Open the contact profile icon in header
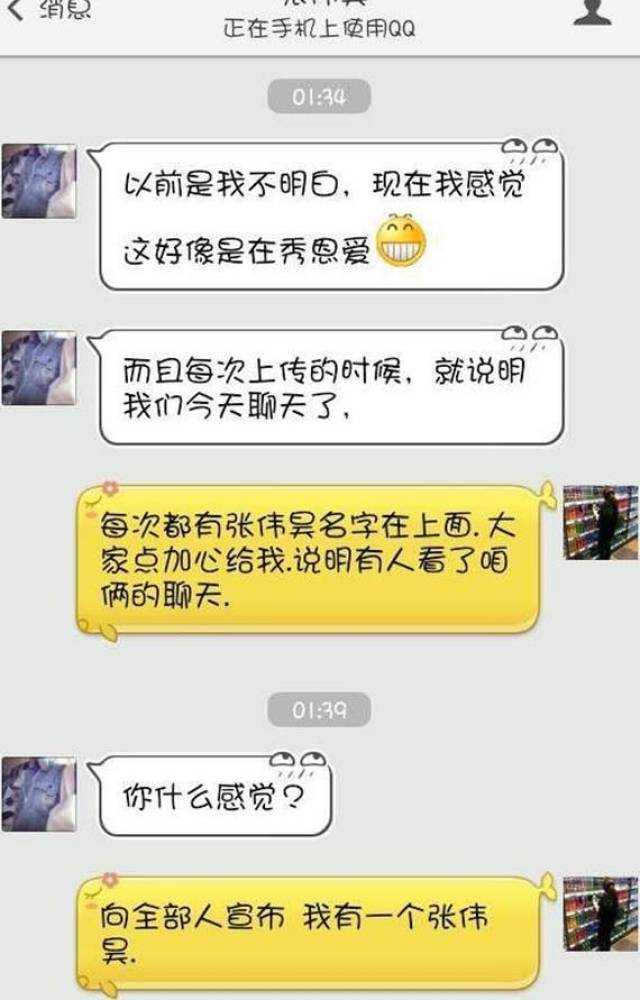Viewport: 640px width, 1000px height. pos(592,12)
